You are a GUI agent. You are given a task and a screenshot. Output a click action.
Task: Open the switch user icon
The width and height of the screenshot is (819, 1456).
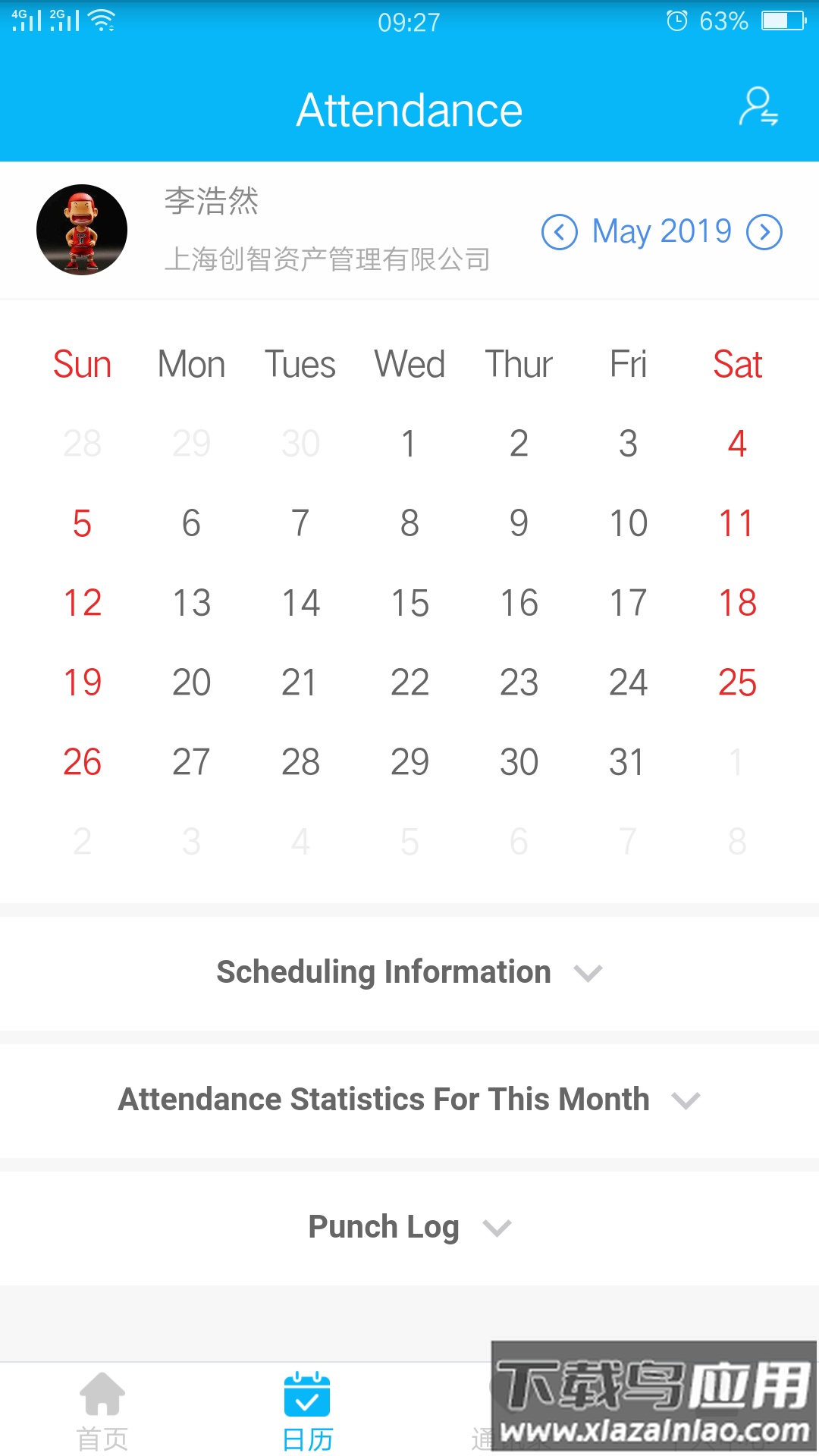point(758,107)
